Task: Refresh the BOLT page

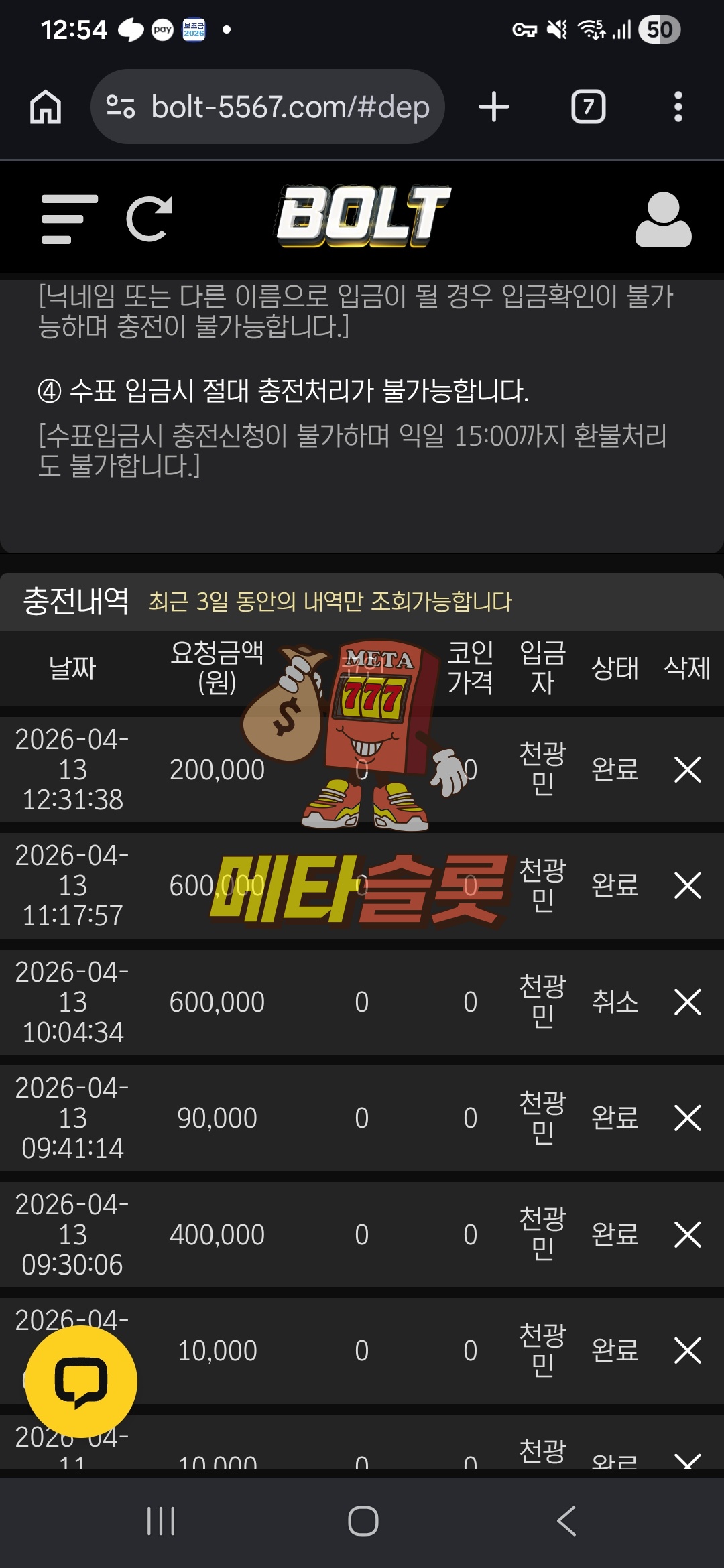Action: (x=149, y=219)
